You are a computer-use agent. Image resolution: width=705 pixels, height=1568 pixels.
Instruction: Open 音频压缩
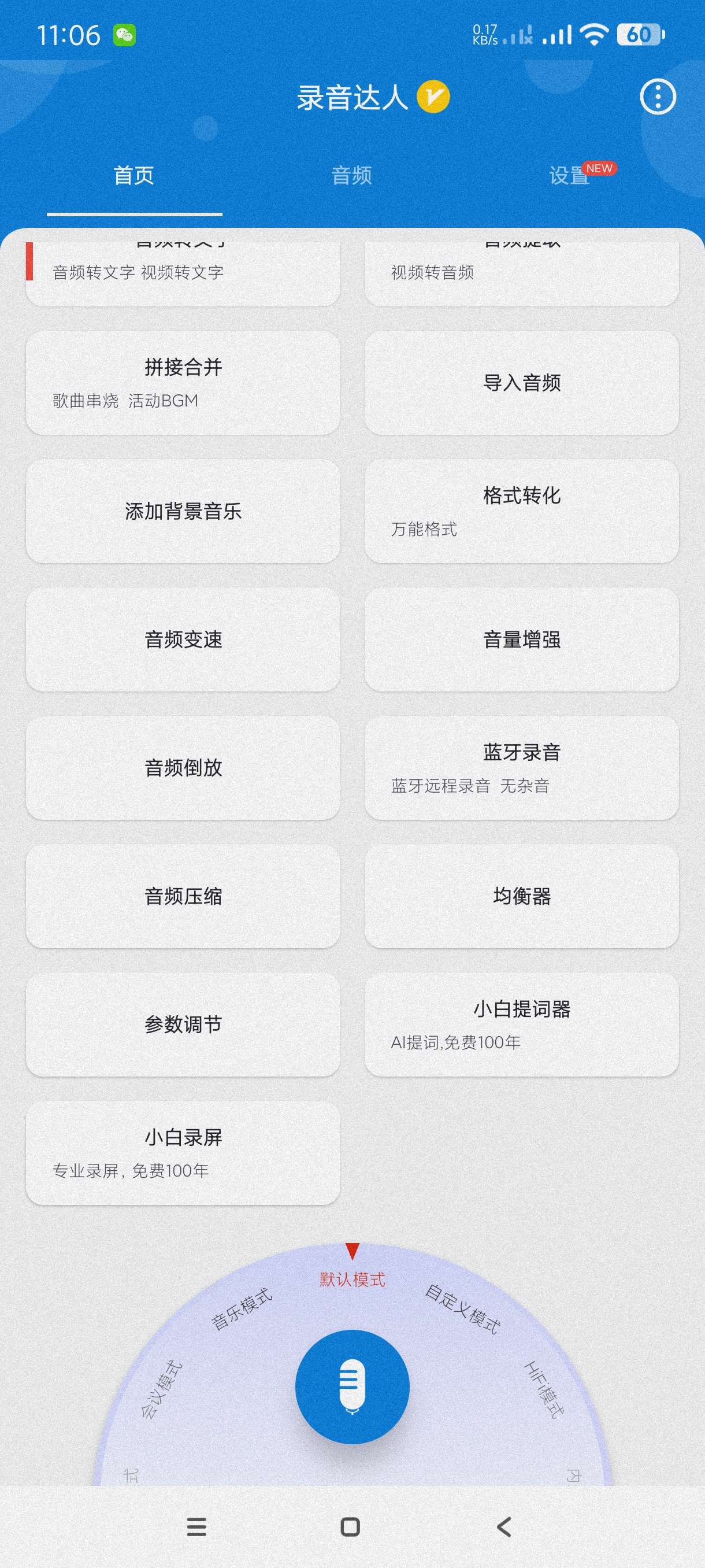183,897
